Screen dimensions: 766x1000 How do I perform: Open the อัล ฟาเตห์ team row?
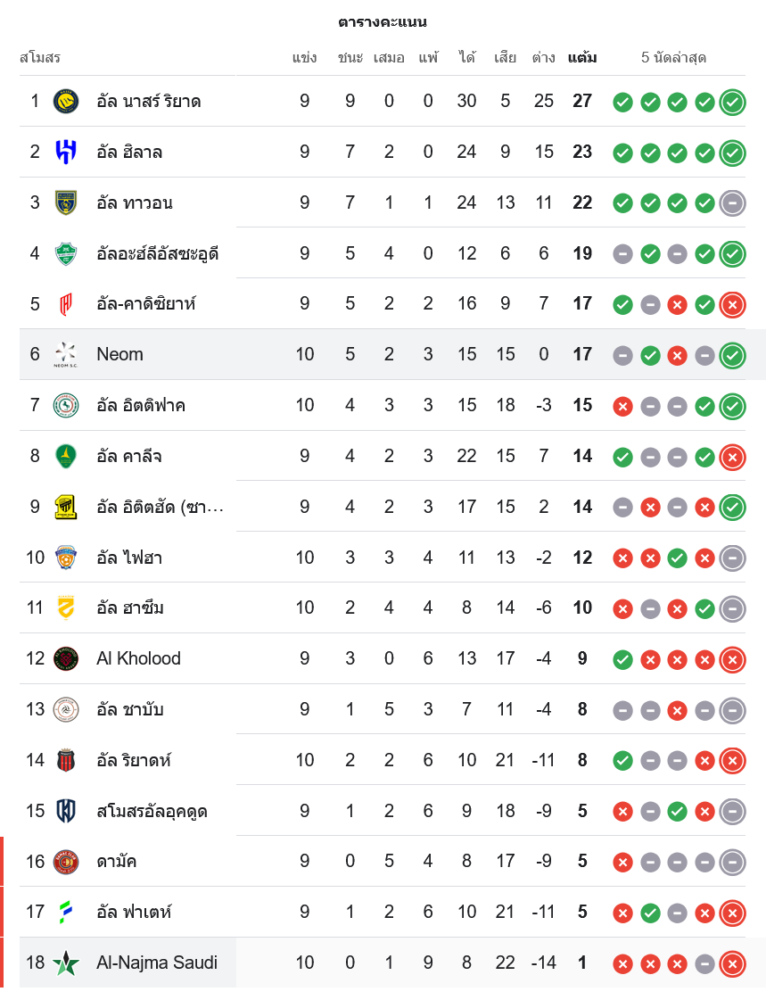click(134, 912)
